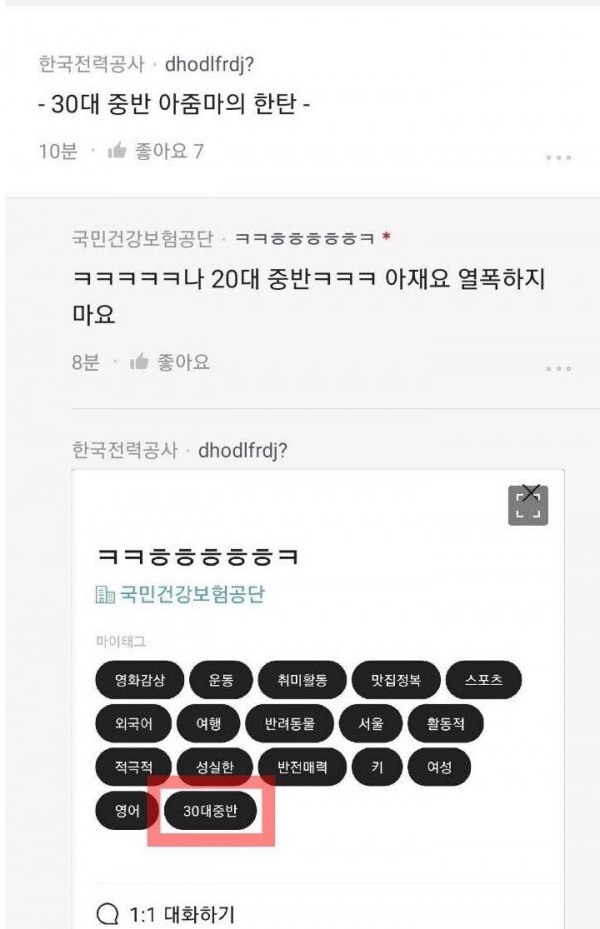
Task: Like the post about 30대 중반 아줌마의 한탄
Action: point(155,152)
